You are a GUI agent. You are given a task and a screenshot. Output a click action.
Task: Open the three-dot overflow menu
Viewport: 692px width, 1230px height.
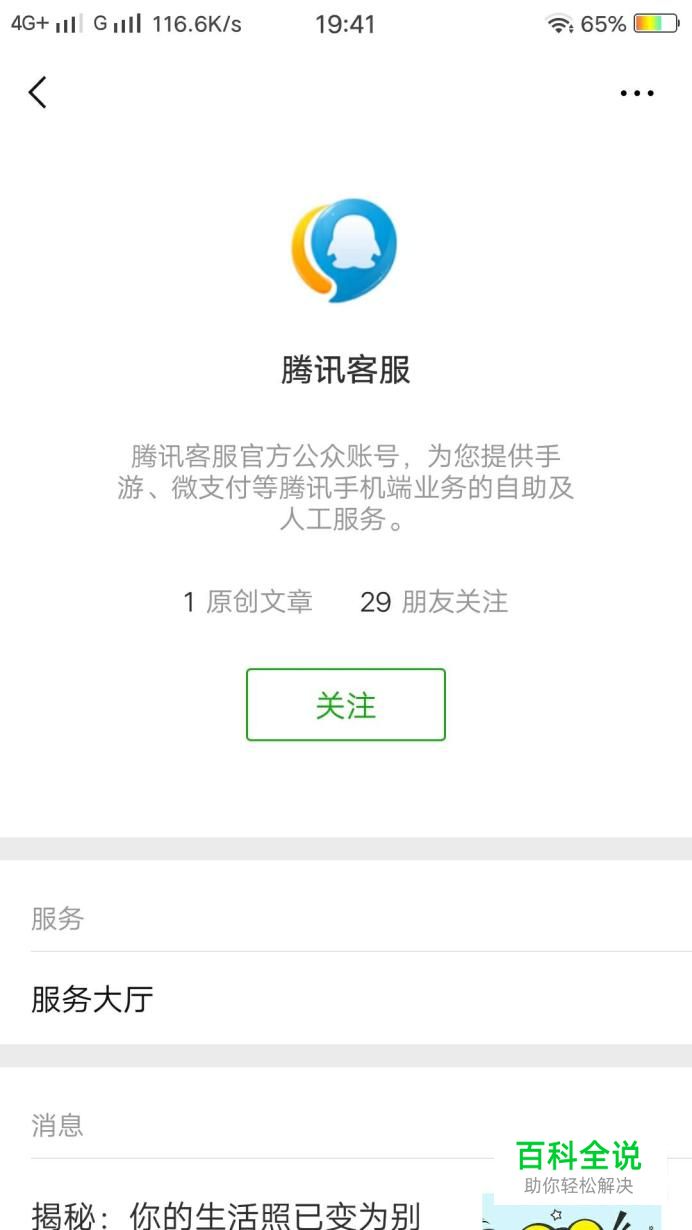tap(636, 93)
